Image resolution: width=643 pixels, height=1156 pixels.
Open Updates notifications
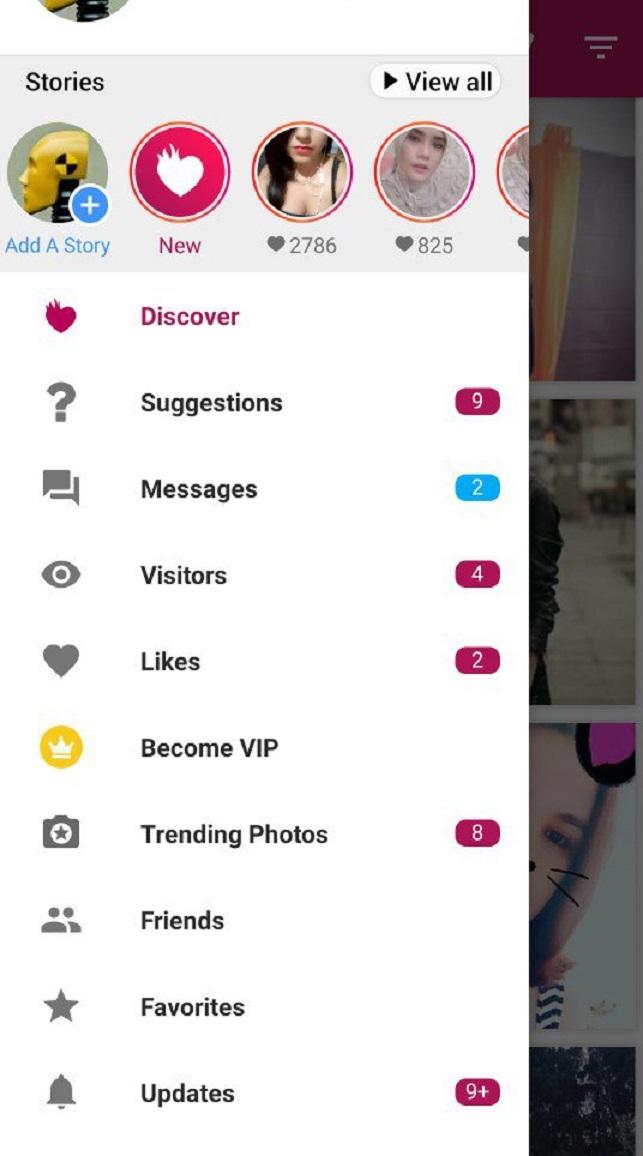tap(187, 1093)
